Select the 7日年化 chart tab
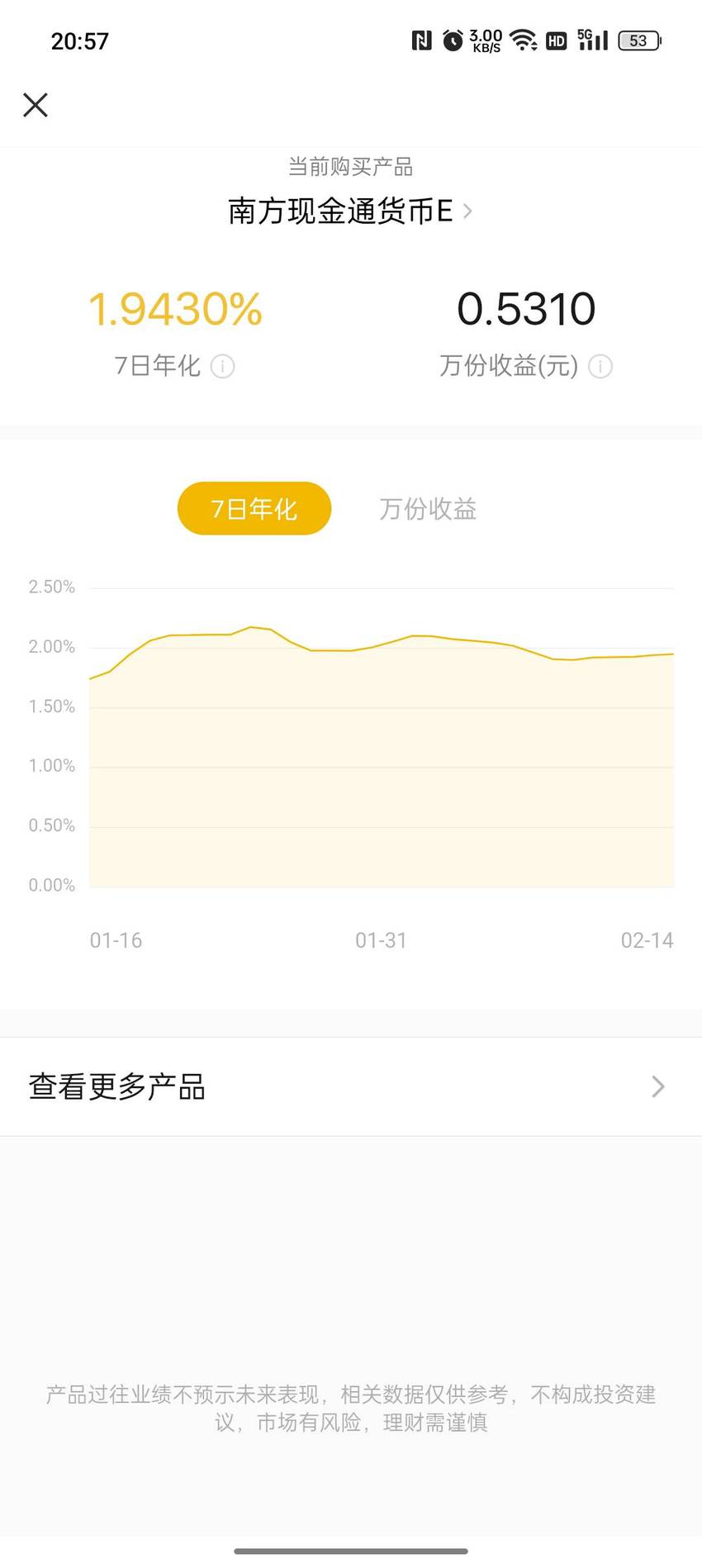This screenshot has width=702, height=1568. point(254,508)
